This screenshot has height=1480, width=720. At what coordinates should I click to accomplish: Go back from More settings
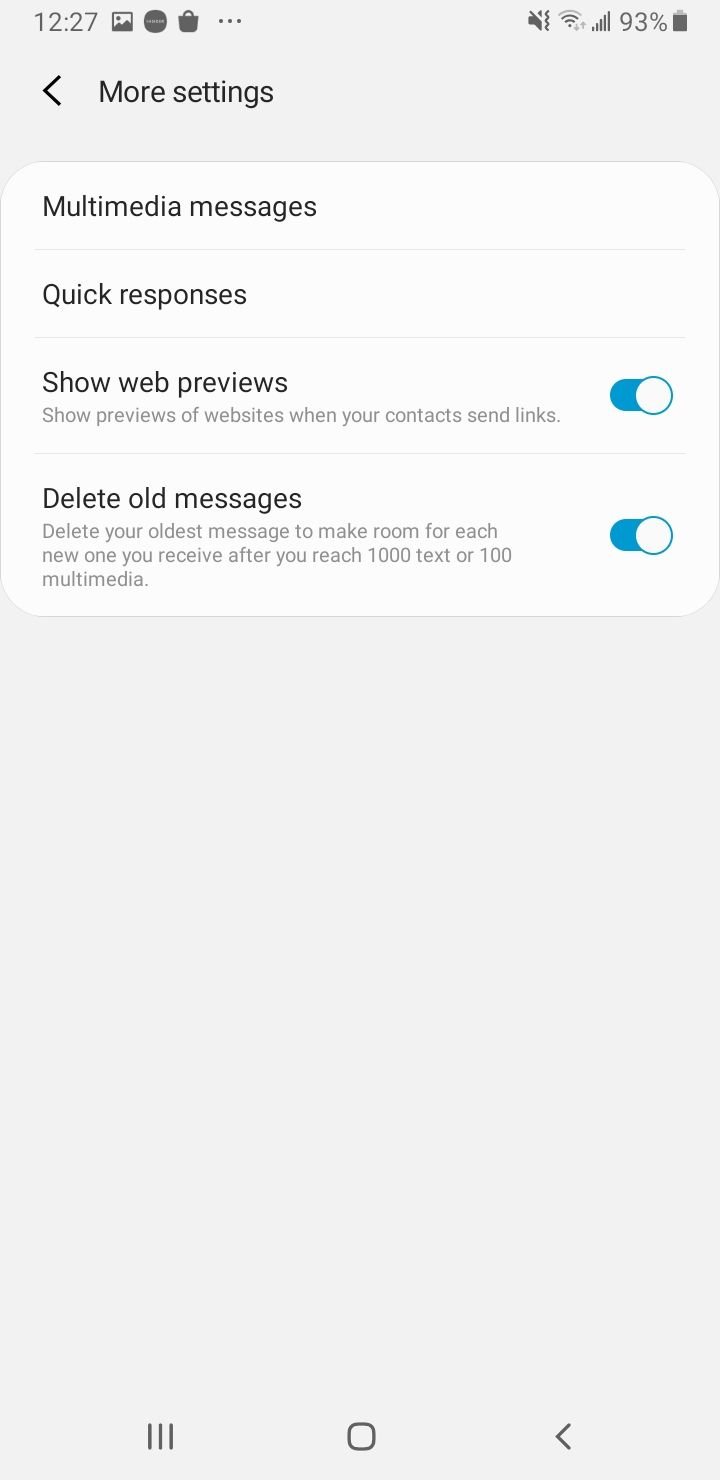(52, 91)
